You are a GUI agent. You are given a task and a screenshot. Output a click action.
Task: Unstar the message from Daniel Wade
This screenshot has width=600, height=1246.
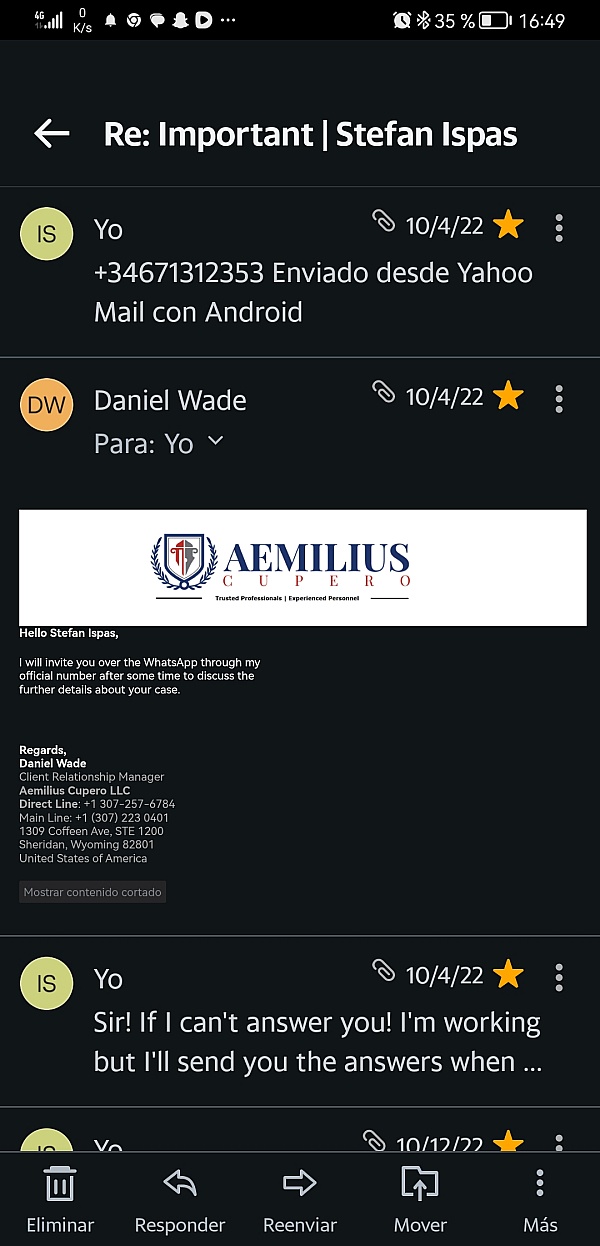tap(508, 396)
